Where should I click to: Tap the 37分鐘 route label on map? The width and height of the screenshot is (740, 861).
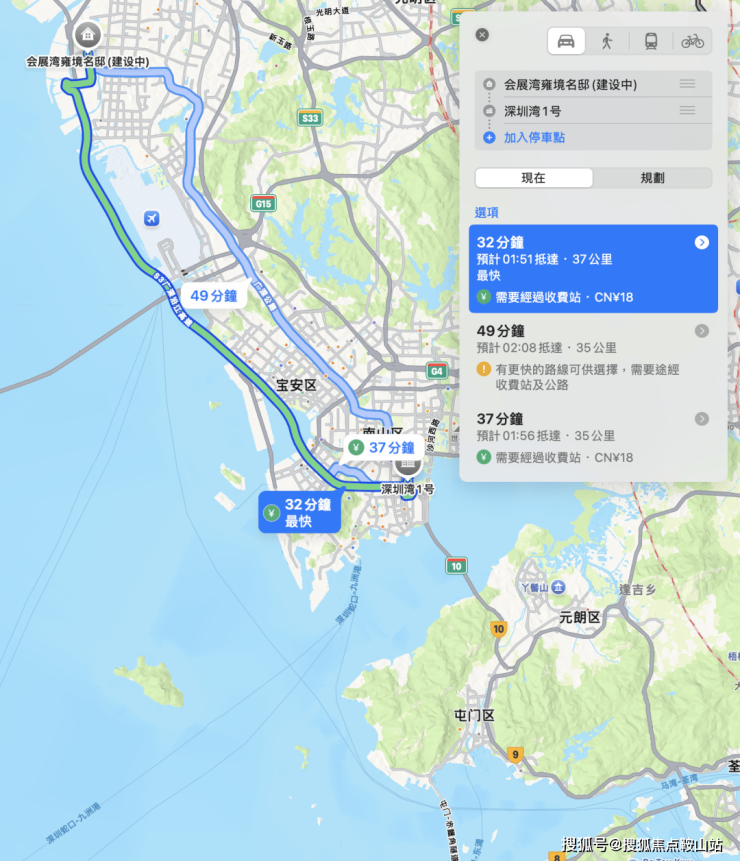tap(381, 448)
